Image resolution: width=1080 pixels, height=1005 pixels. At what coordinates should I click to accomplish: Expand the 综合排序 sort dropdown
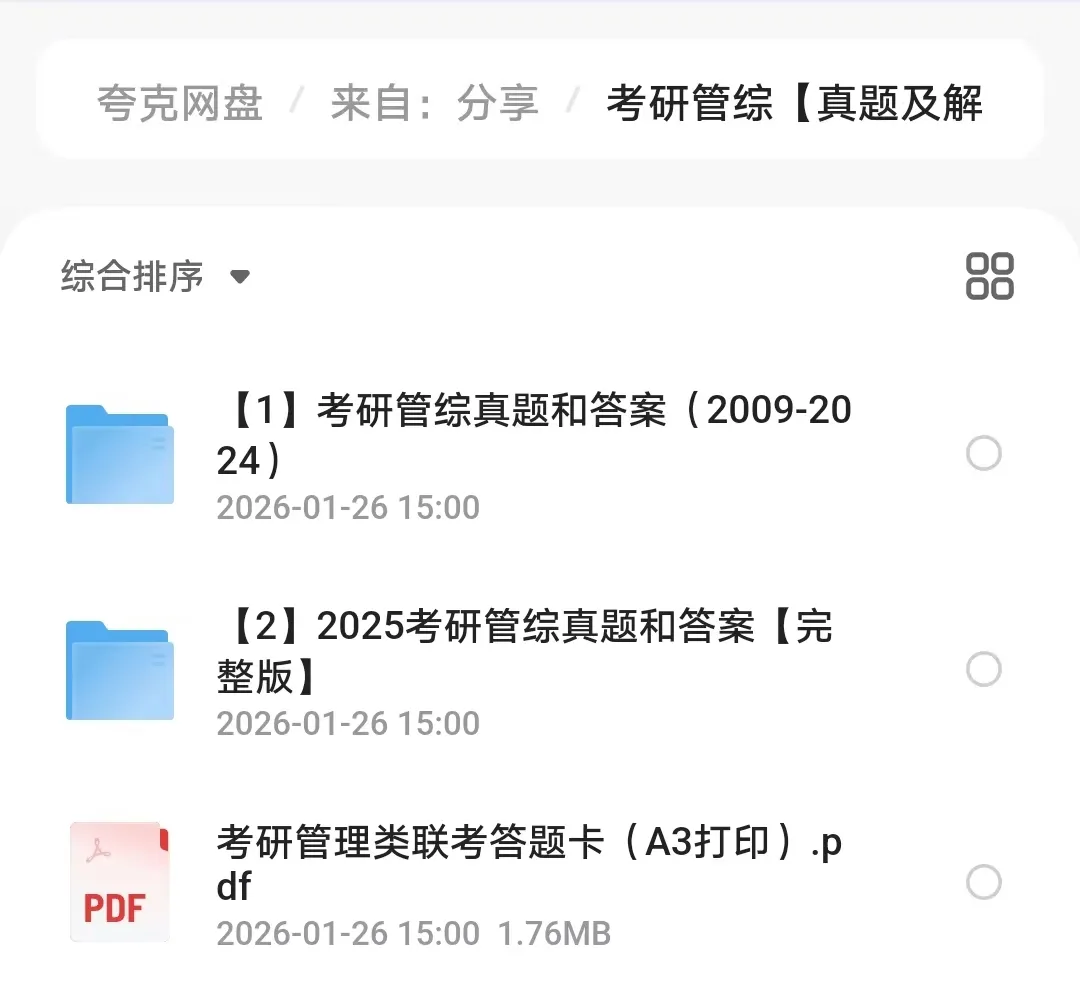pos(155,276)
